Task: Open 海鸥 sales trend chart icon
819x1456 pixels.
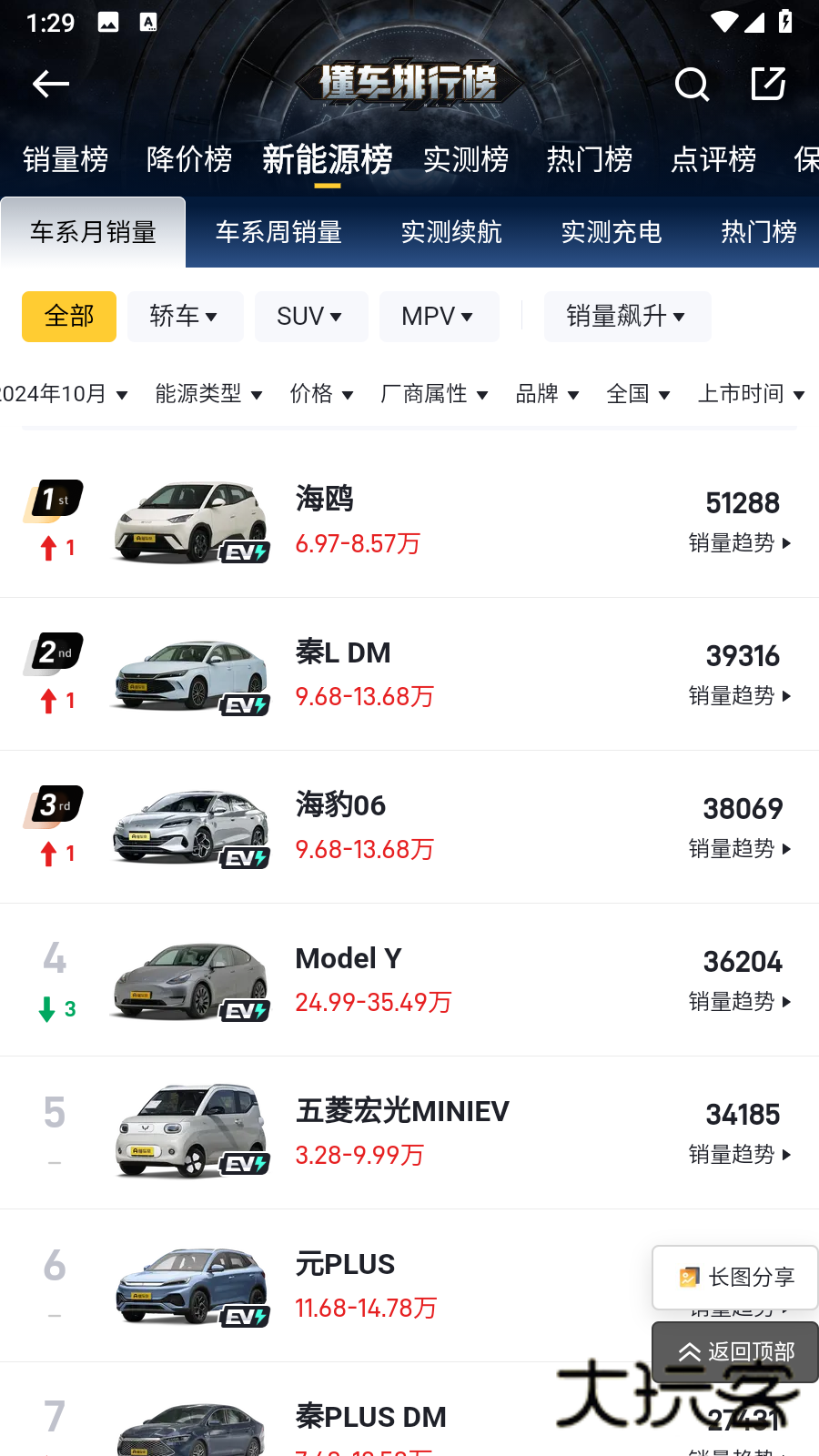Action: point(741,543)
